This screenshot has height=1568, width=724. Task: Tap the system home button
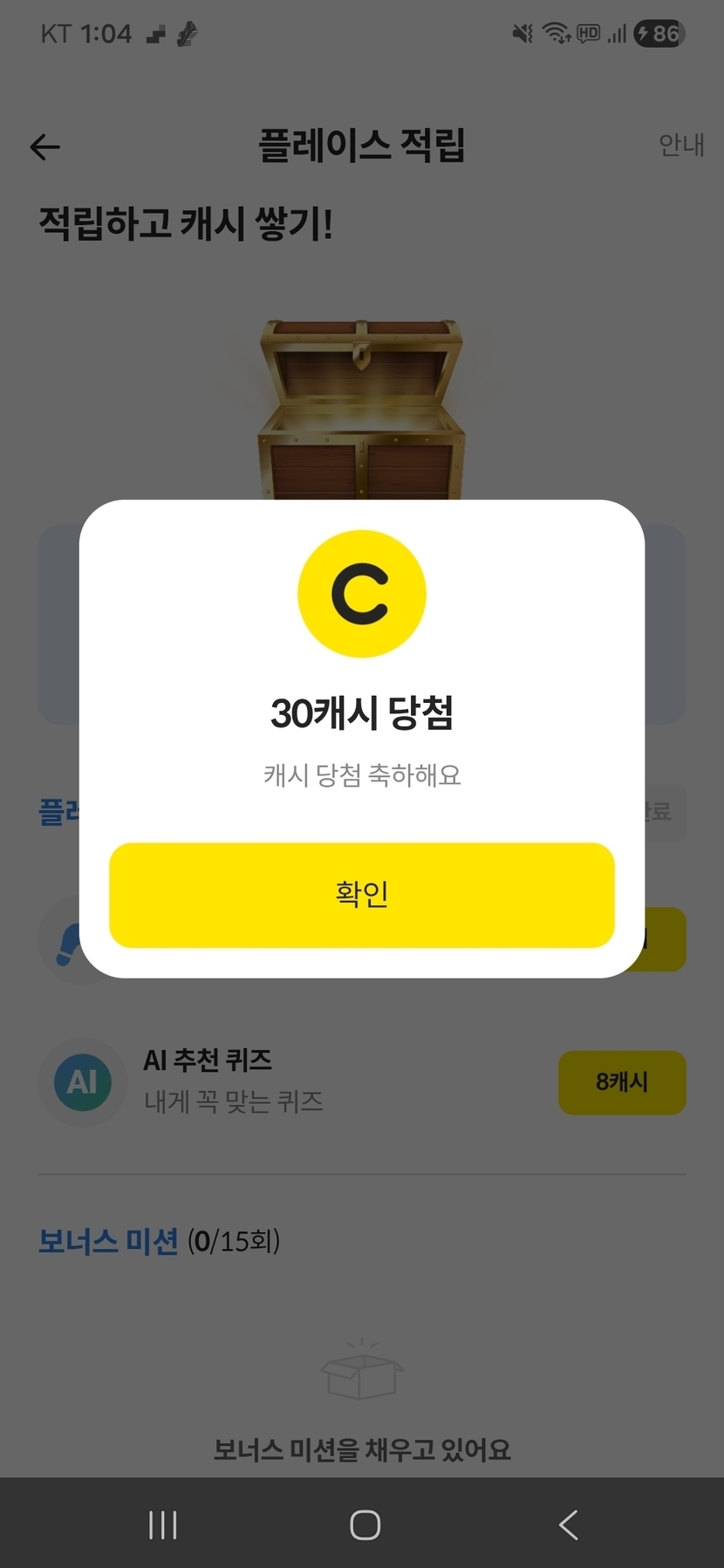365,1524
